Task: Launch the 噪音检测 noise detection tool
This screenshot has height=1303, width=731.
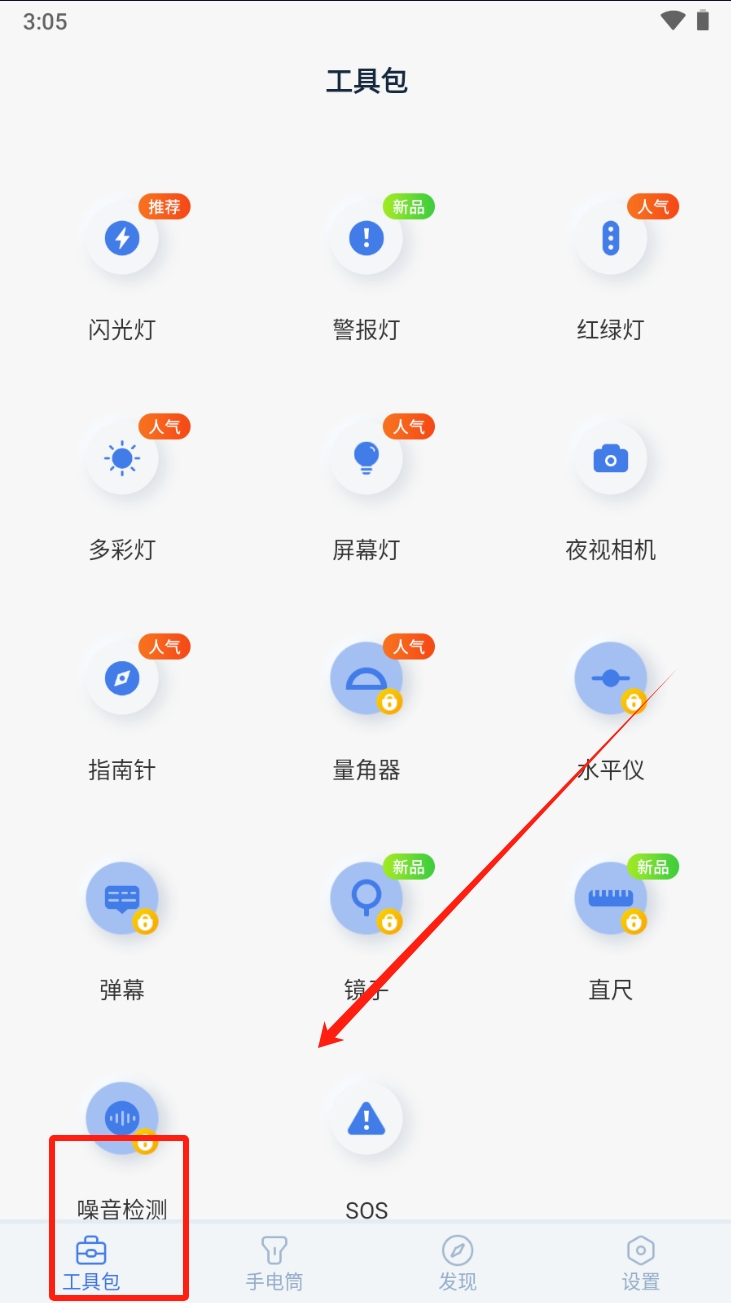Action: [122, 1119]
